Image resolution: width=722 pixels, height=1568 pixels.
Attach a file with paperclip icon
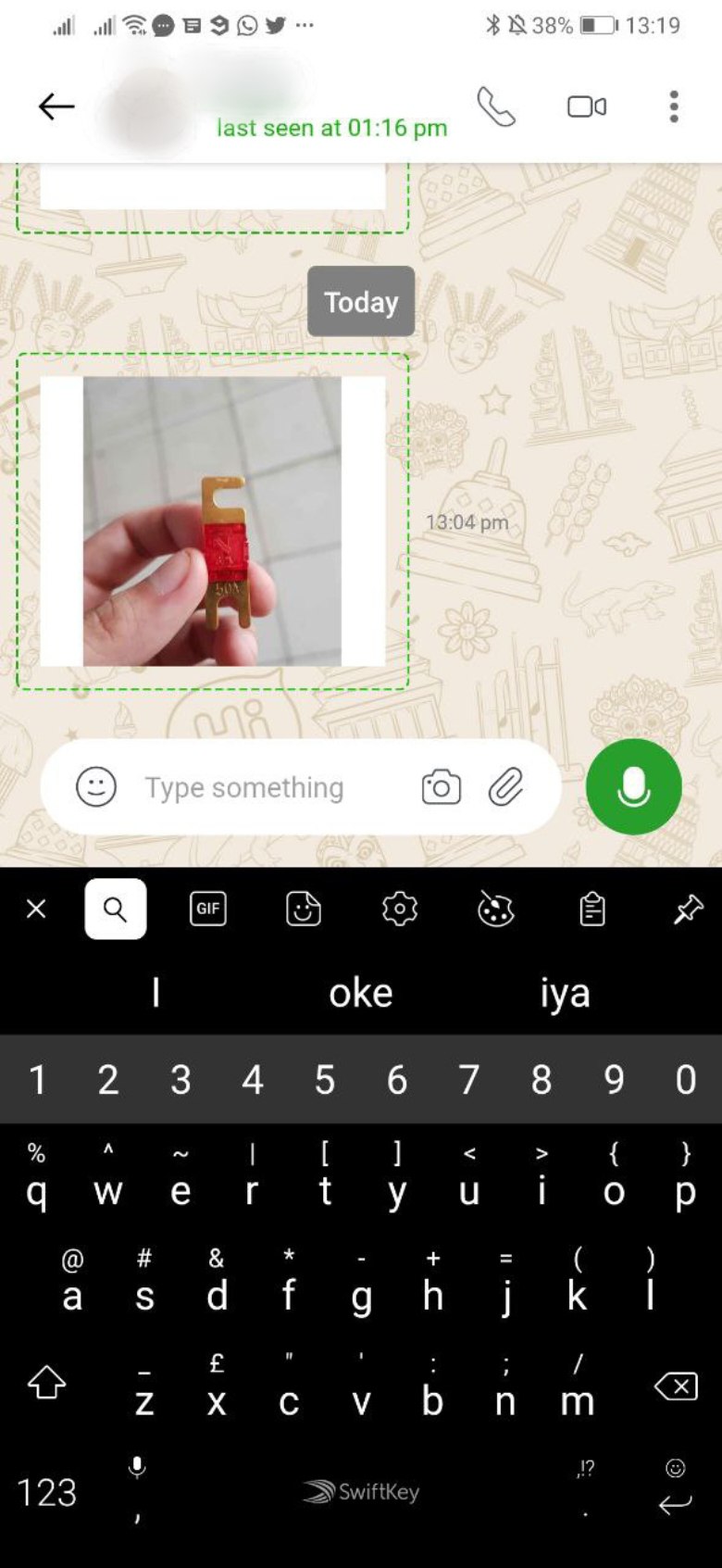point(506,787)
